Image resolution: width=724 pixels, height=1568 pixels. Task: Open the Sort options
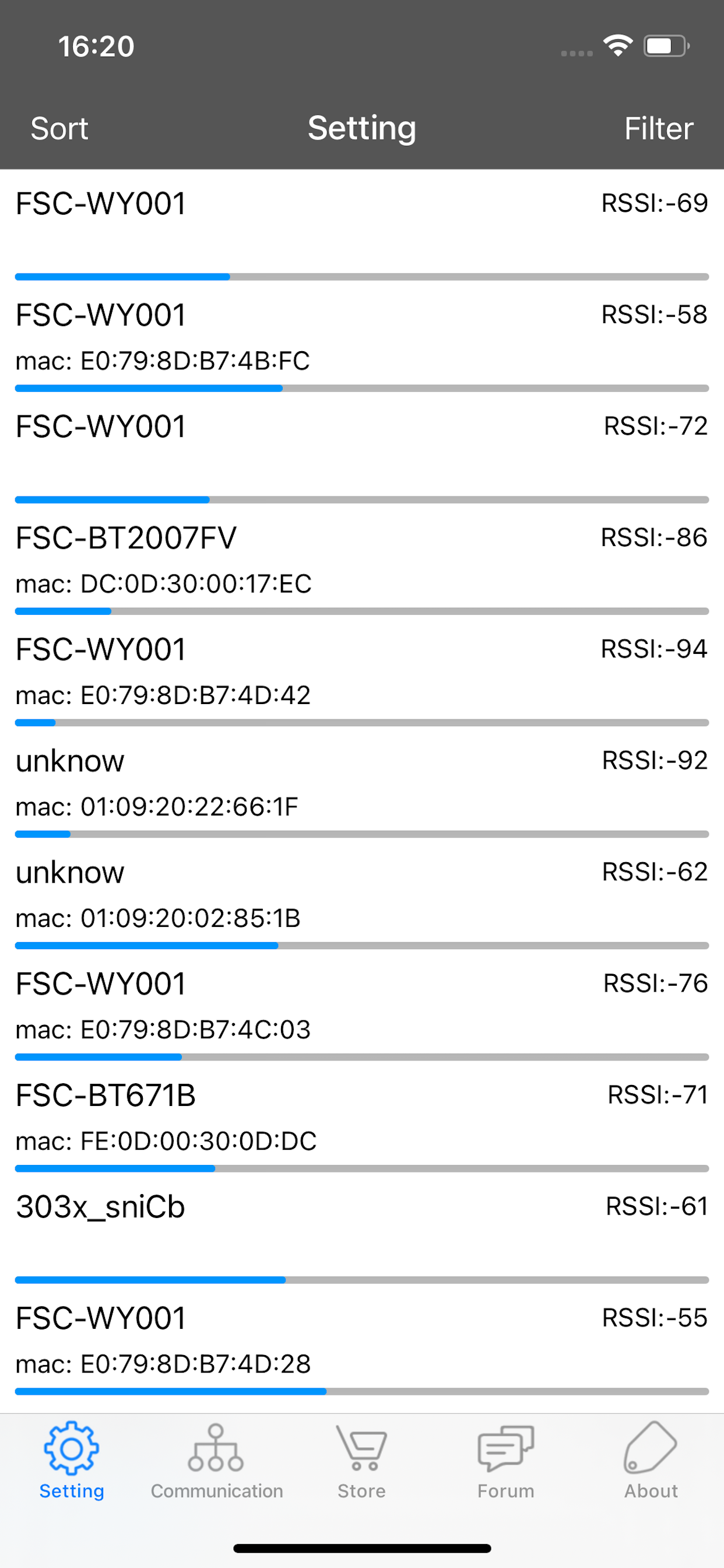tap(59, 128)
